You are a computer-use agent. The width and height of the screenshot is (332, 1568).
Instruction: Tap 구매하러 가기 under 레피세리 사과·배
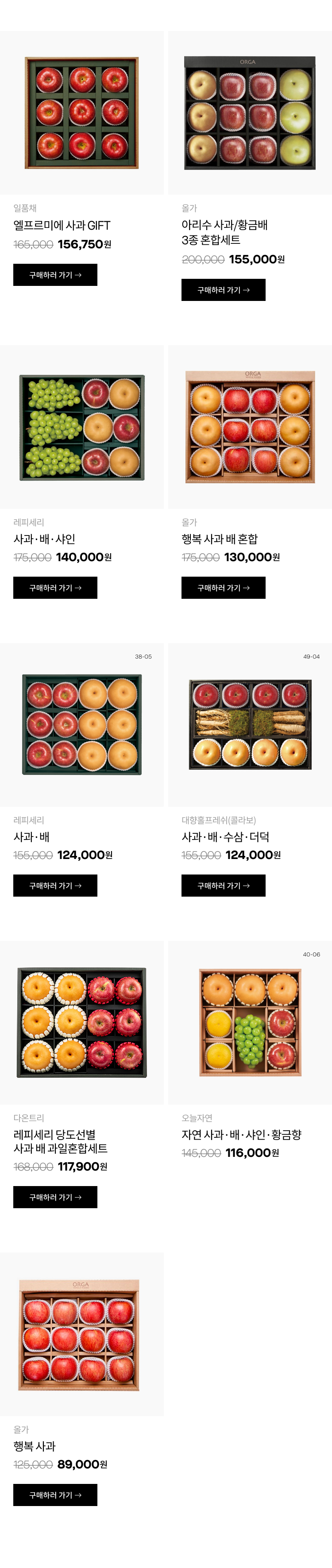[x=55, y=885]
